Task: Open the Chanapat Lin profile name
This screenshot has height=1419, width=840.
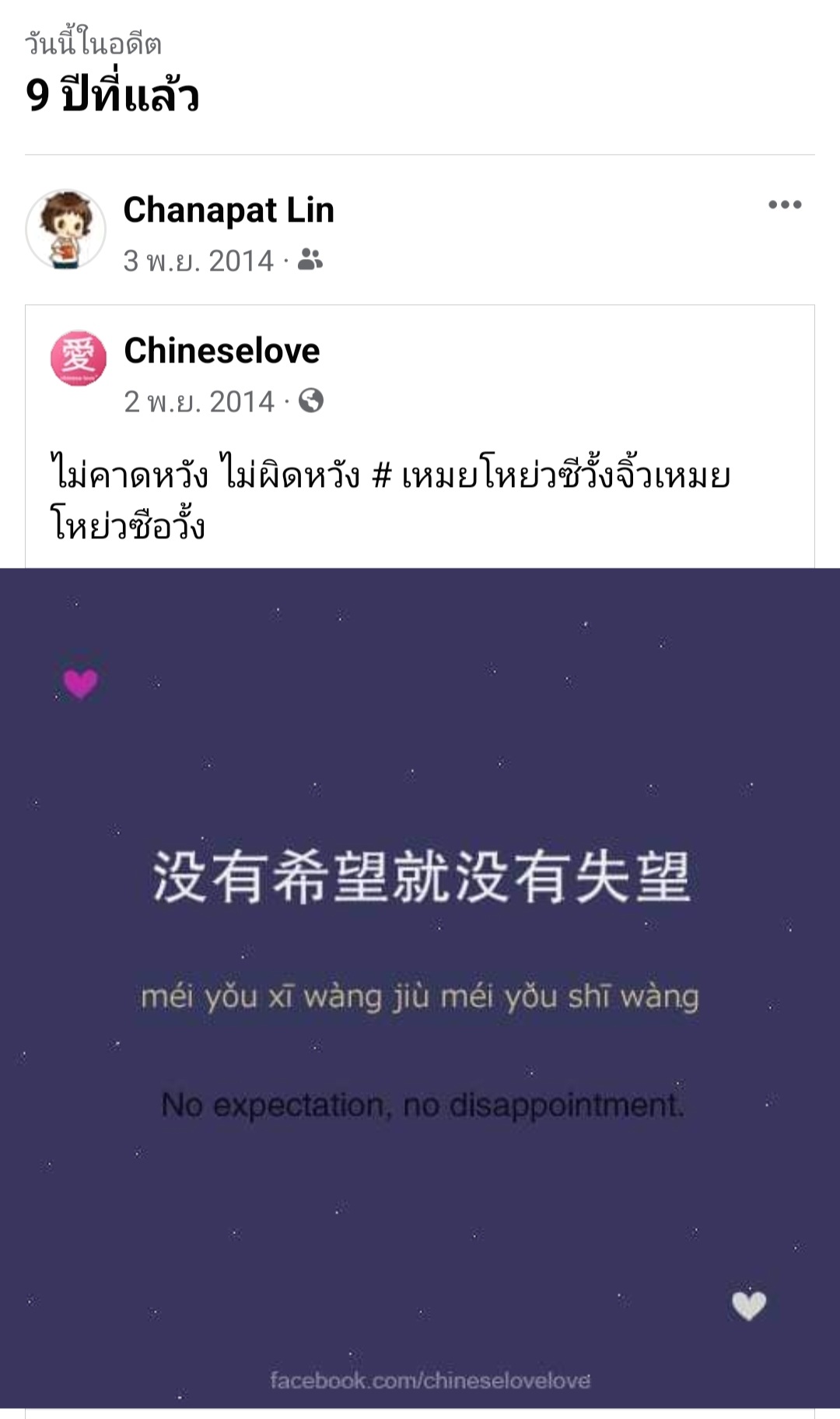Action: click(x=229, y=210)
